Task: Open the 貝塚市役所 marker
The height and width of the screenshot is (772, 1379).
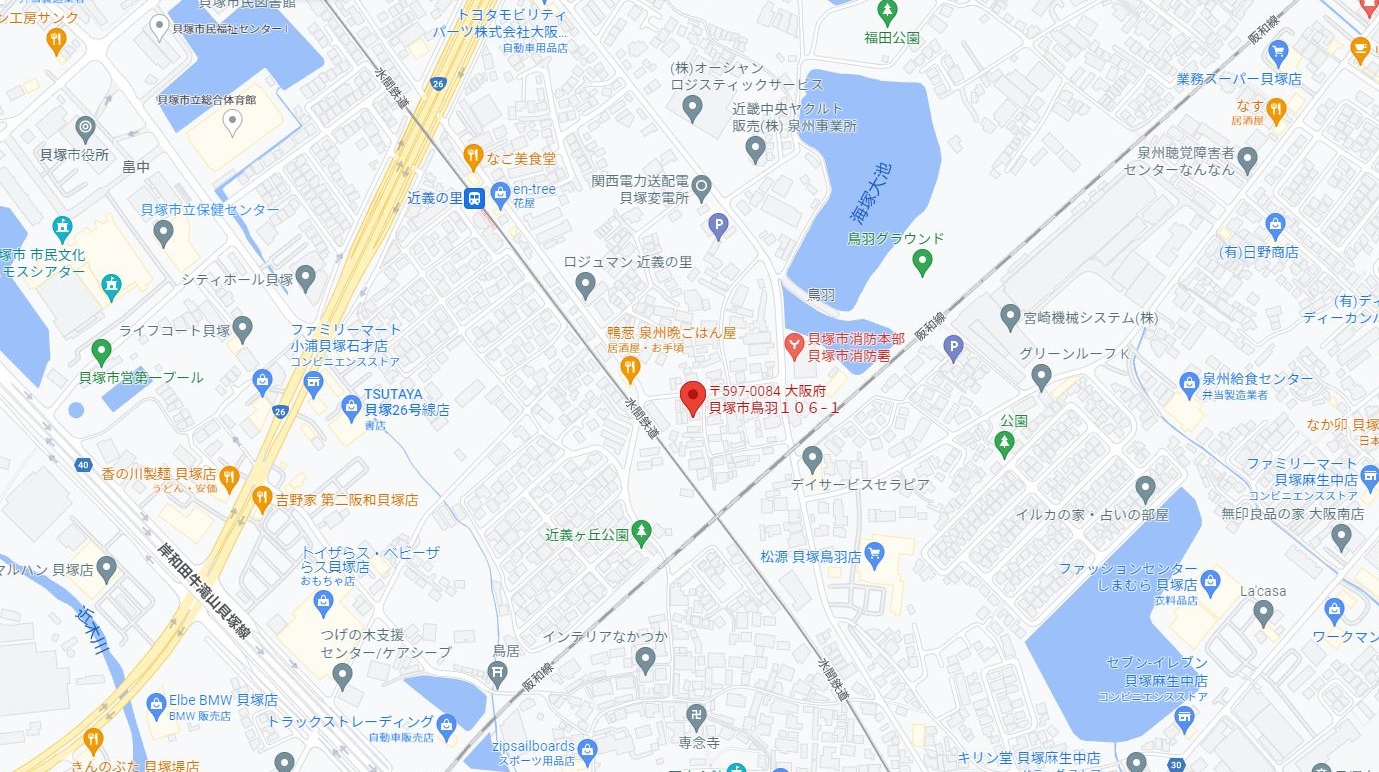Action: (85, 128)
